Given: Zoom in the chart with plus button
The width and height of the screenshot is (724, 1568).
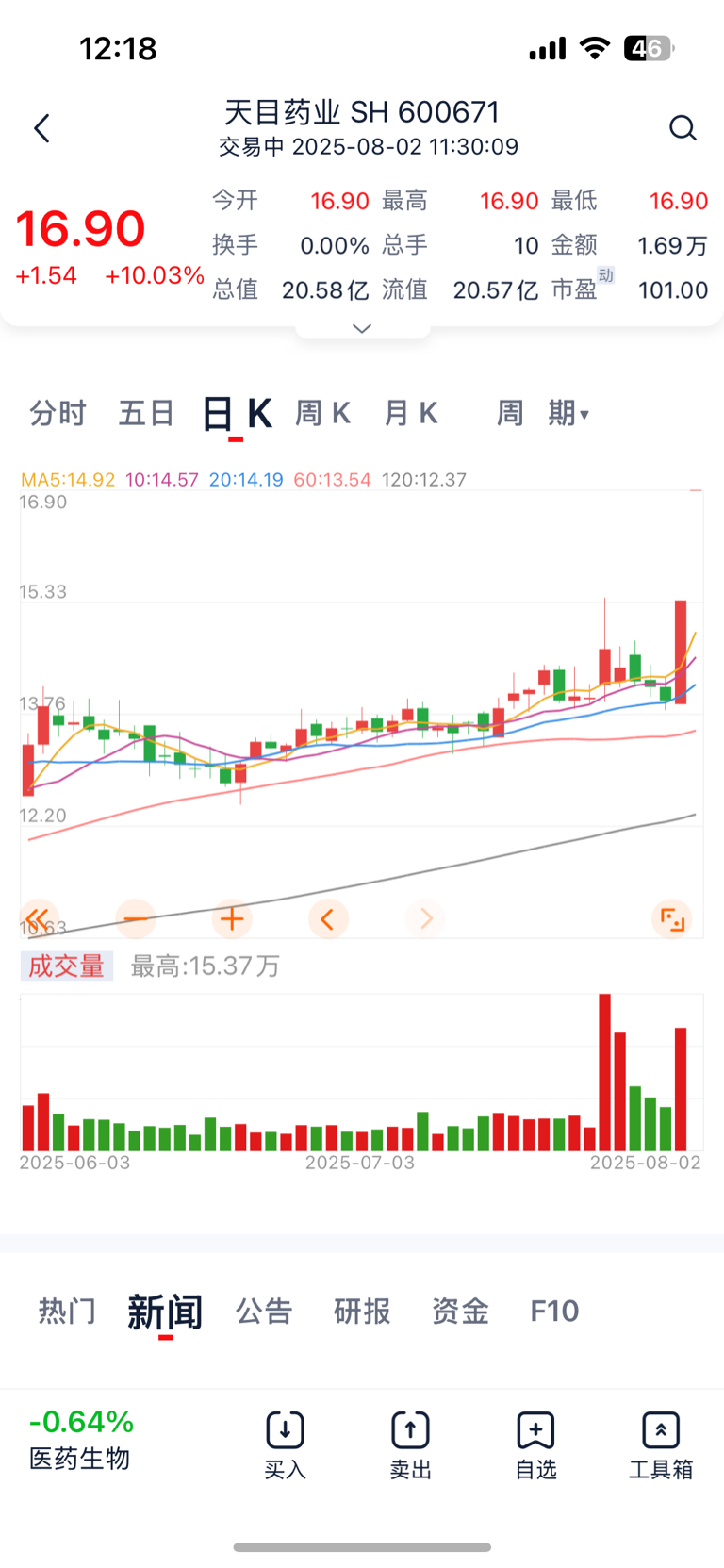Looking at the screenshot, I should [232, 918].
